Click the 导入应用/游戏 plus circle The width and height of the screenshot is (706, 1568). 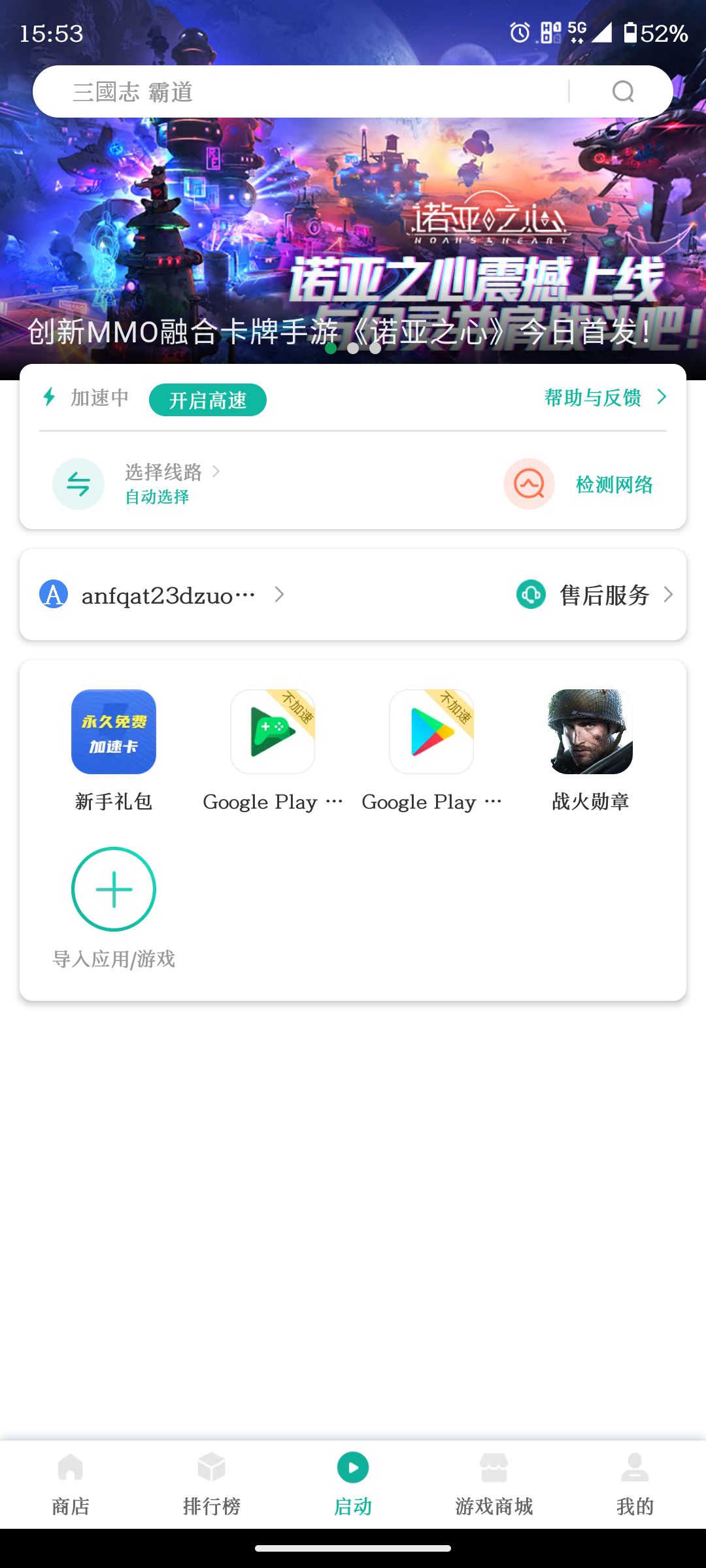113,889
